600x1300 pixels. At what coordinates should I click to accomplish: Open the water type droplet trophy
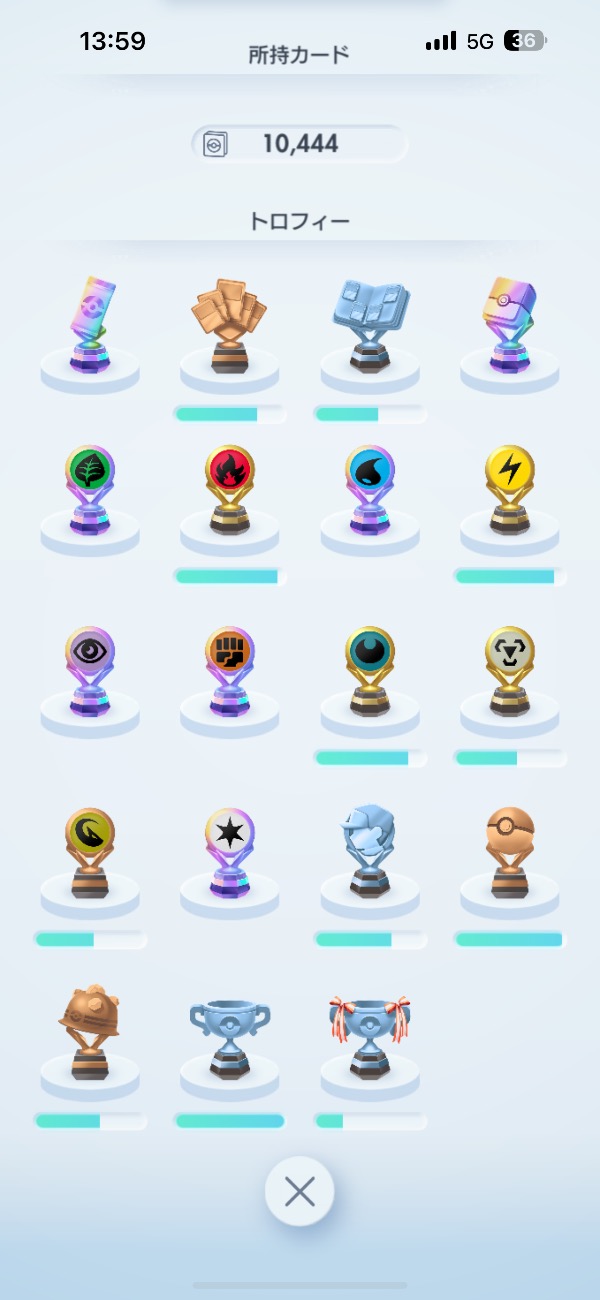click(370, 490)
